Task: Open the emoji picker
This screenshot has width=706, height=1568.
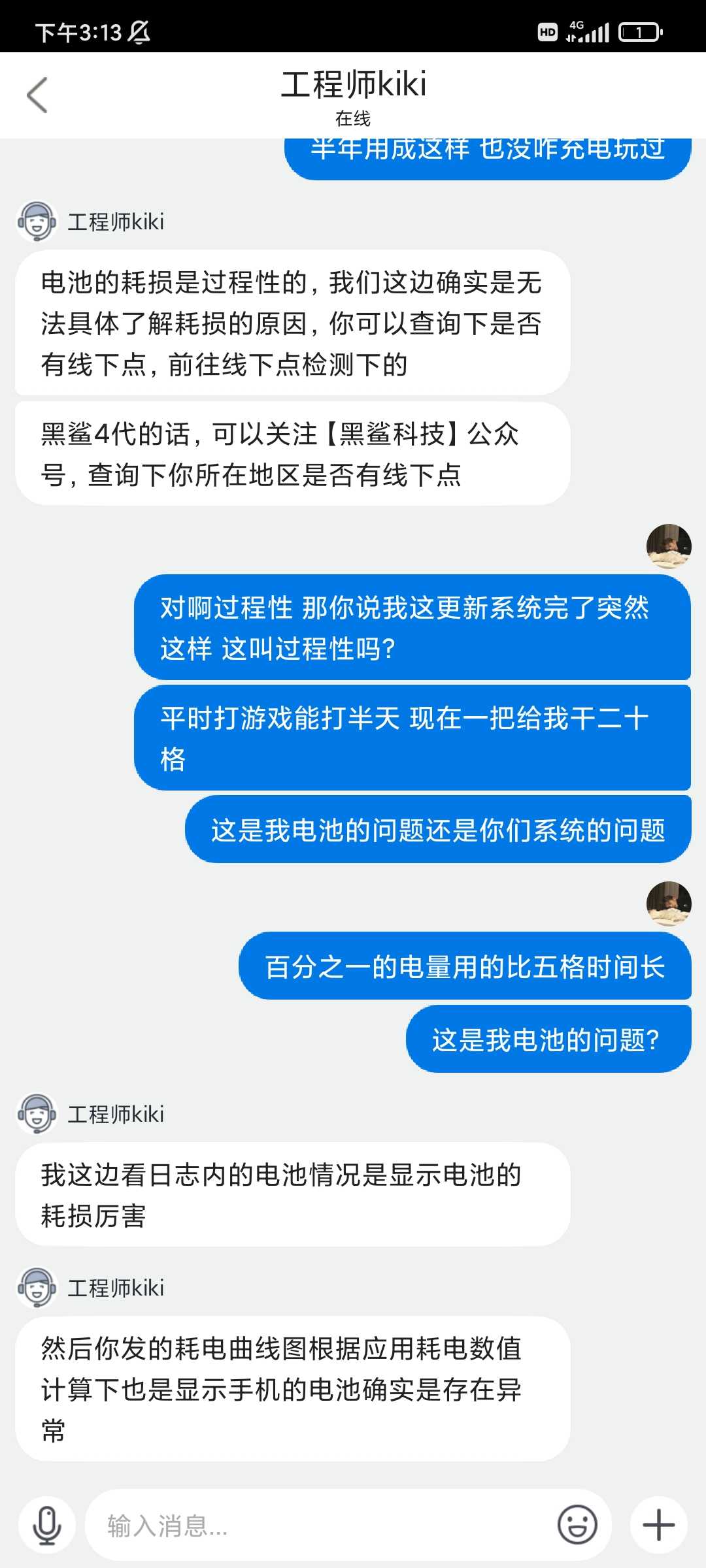Action: 577,1526
